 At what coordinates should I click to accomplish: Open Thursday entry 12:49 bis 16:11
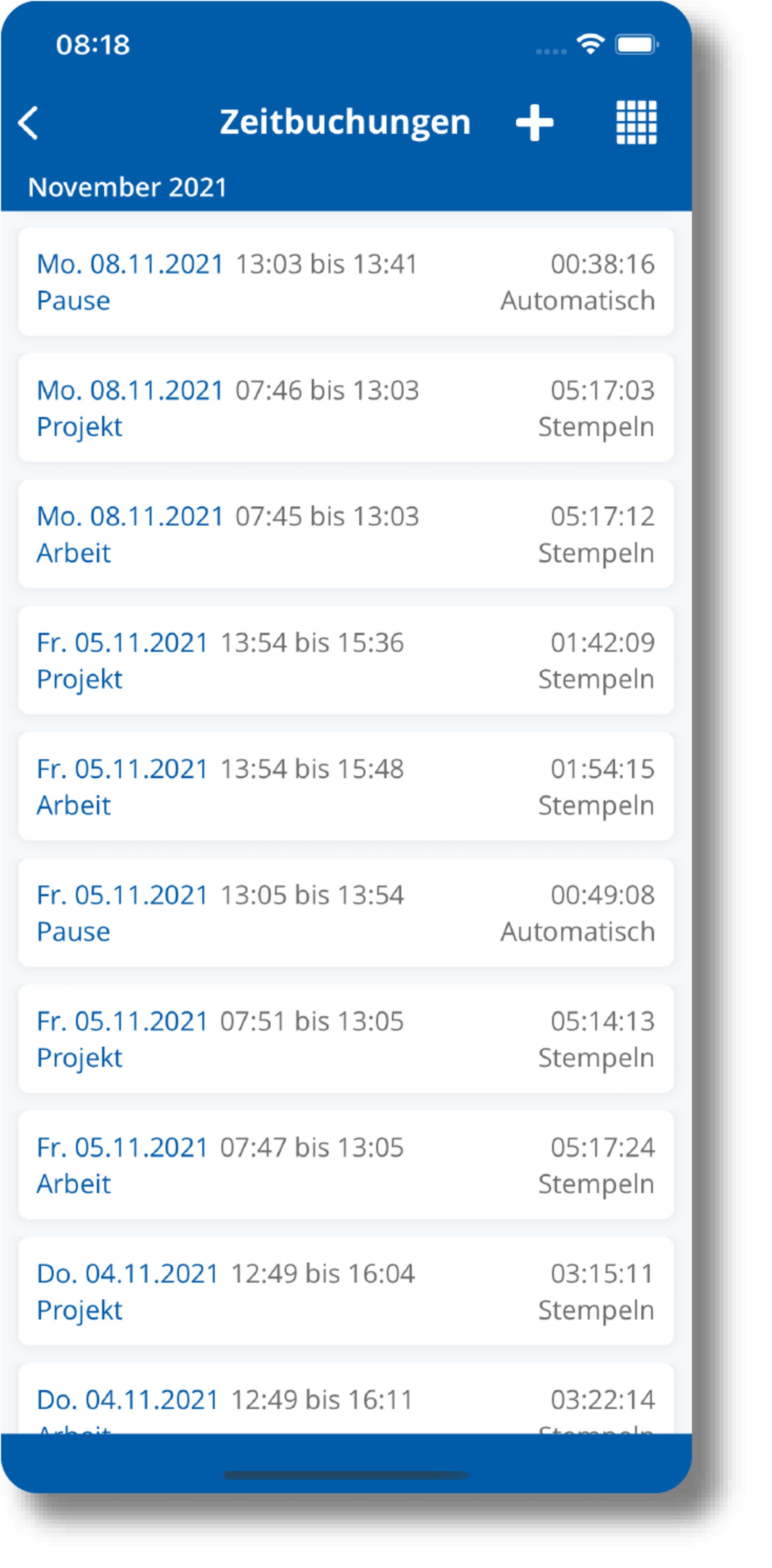click(x=346, y=1399)
